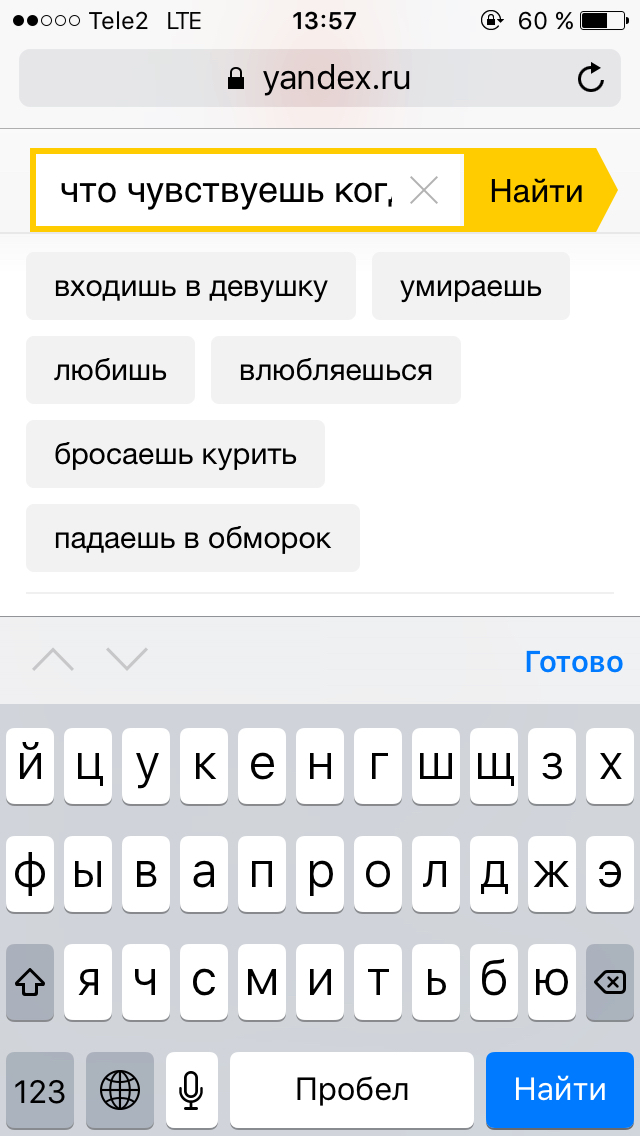This screenshot has height=1136, width=640.
Task: Reload the yandex.ru page
Action: click(591, 78)
